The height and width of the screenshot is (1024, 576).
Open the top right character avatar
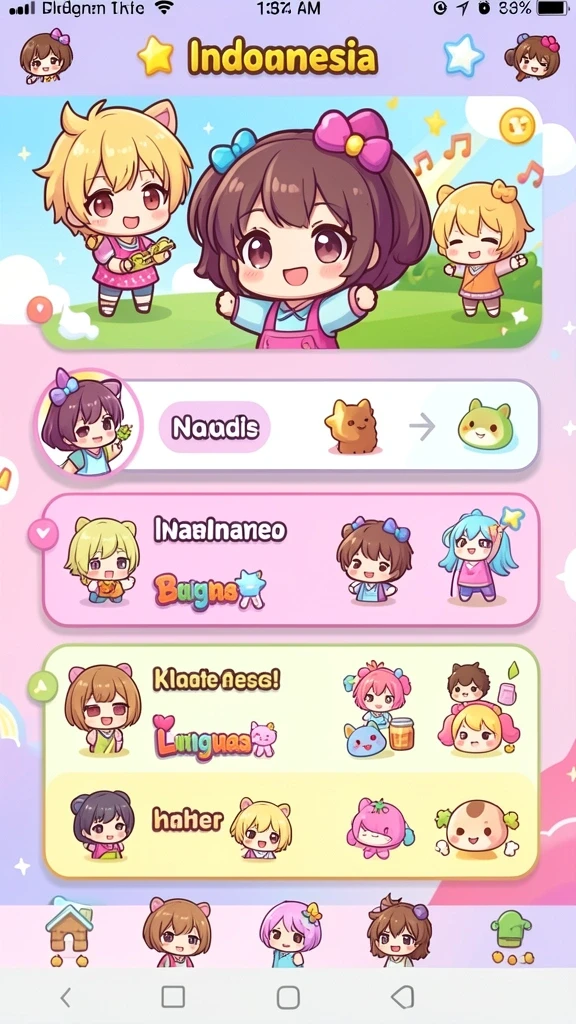pyautogui.click(x=532, y=56)
